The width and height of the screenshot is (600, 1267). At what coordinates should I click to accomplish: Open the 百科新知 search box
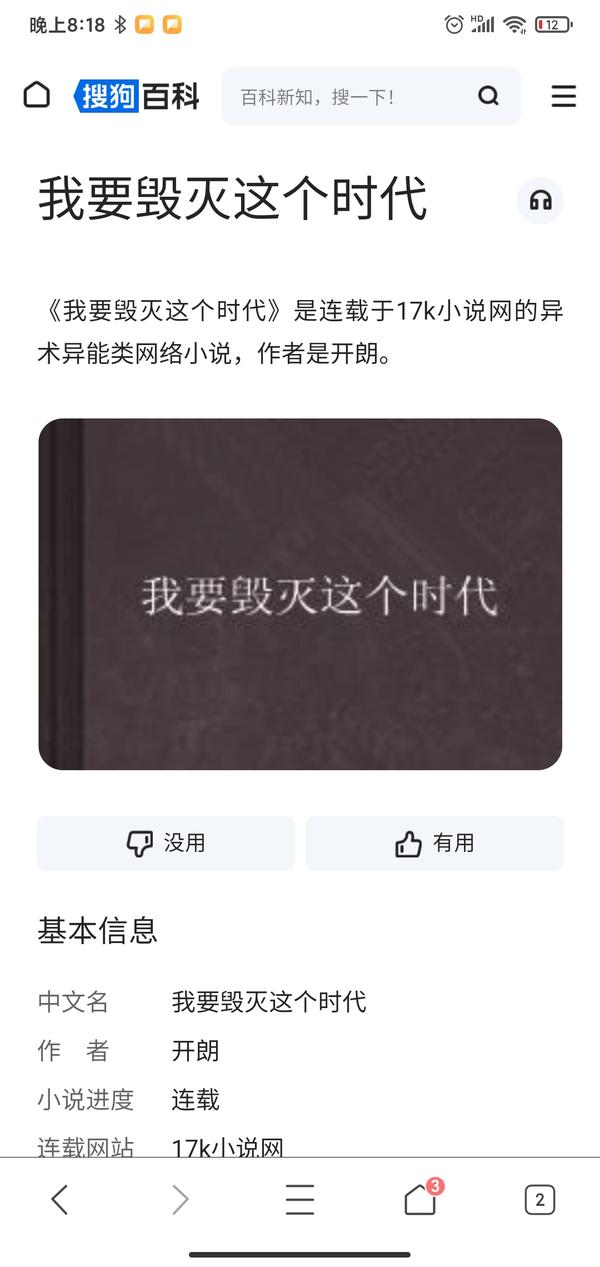click(x=371, y=96)
